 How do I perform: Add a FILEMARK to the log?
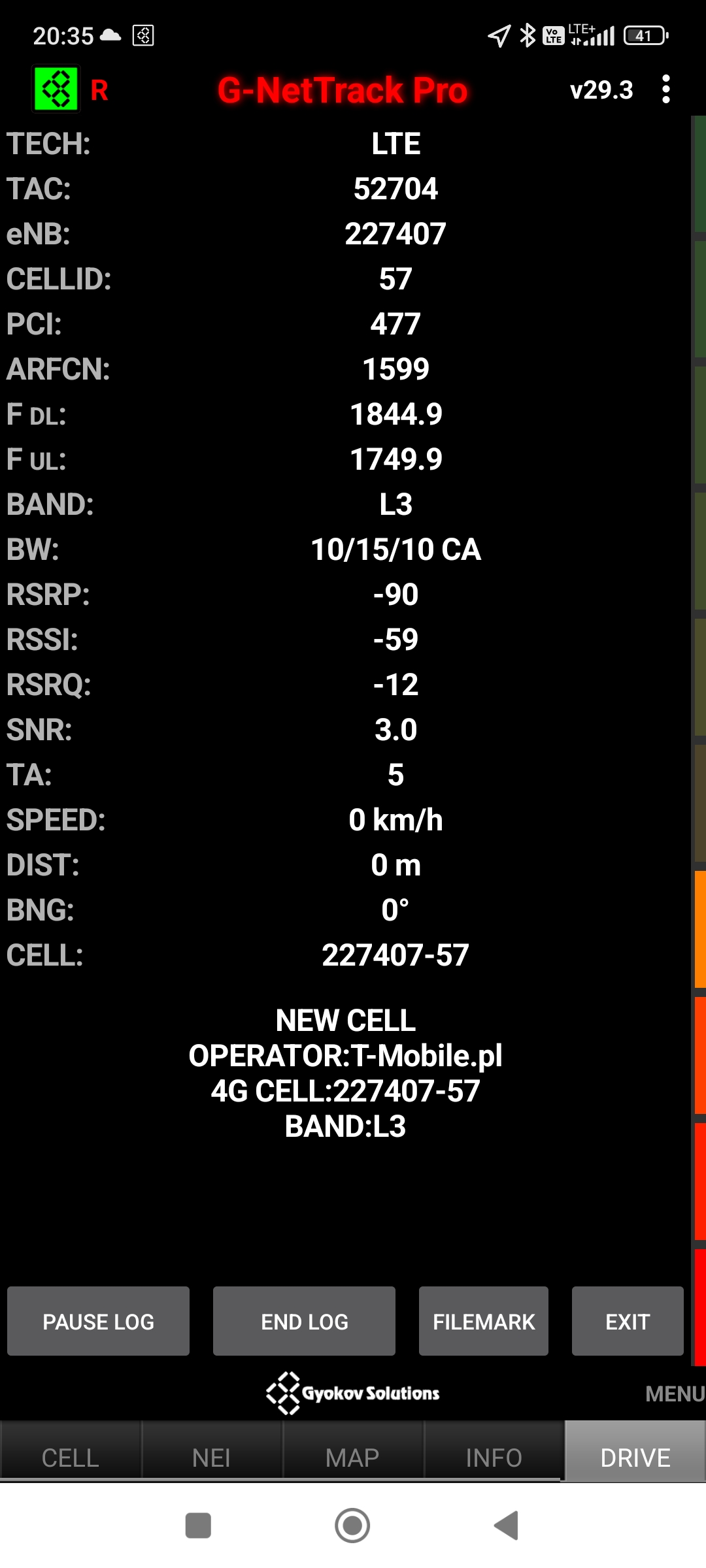(x=483, y=1321)
